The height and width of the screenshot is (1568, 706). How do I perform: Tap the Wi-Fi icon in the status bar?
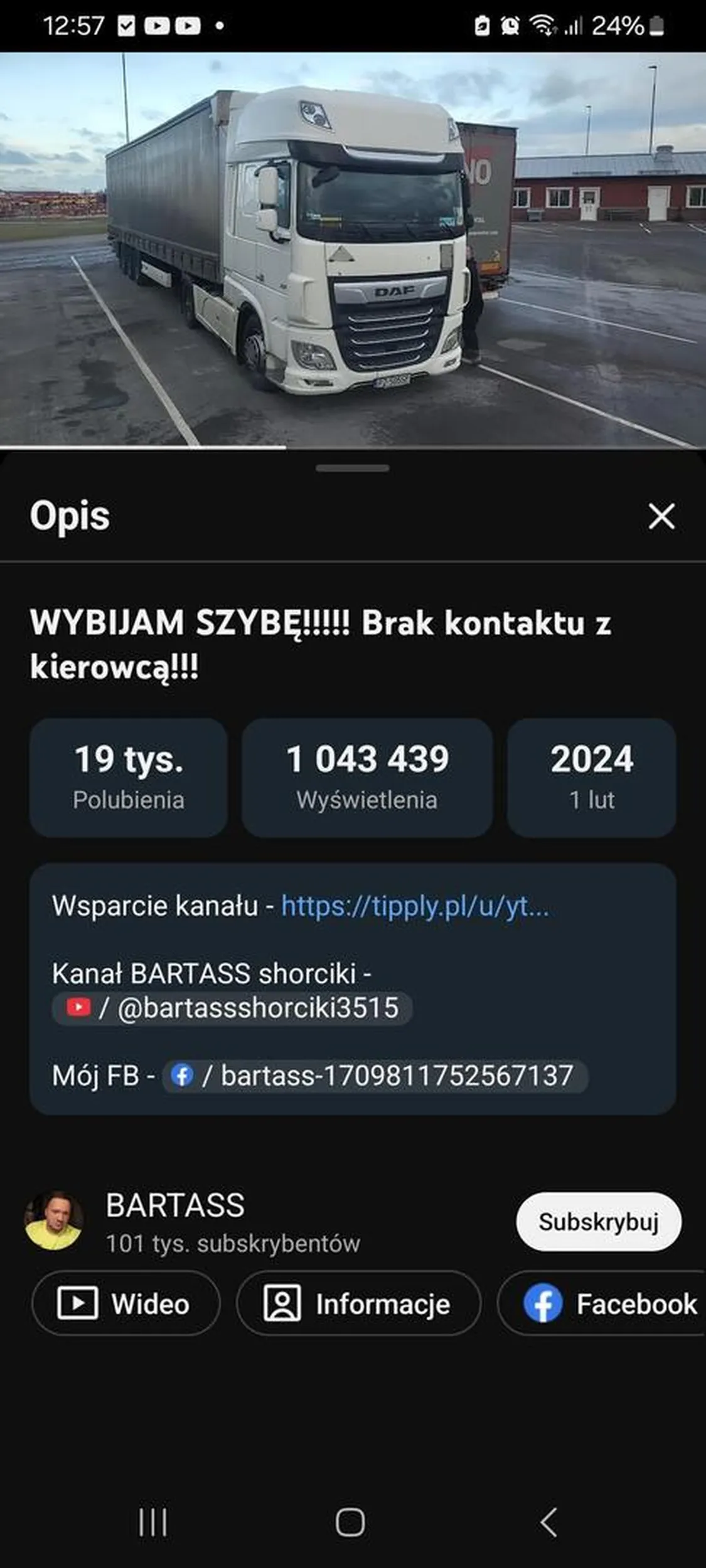point(543,24)
